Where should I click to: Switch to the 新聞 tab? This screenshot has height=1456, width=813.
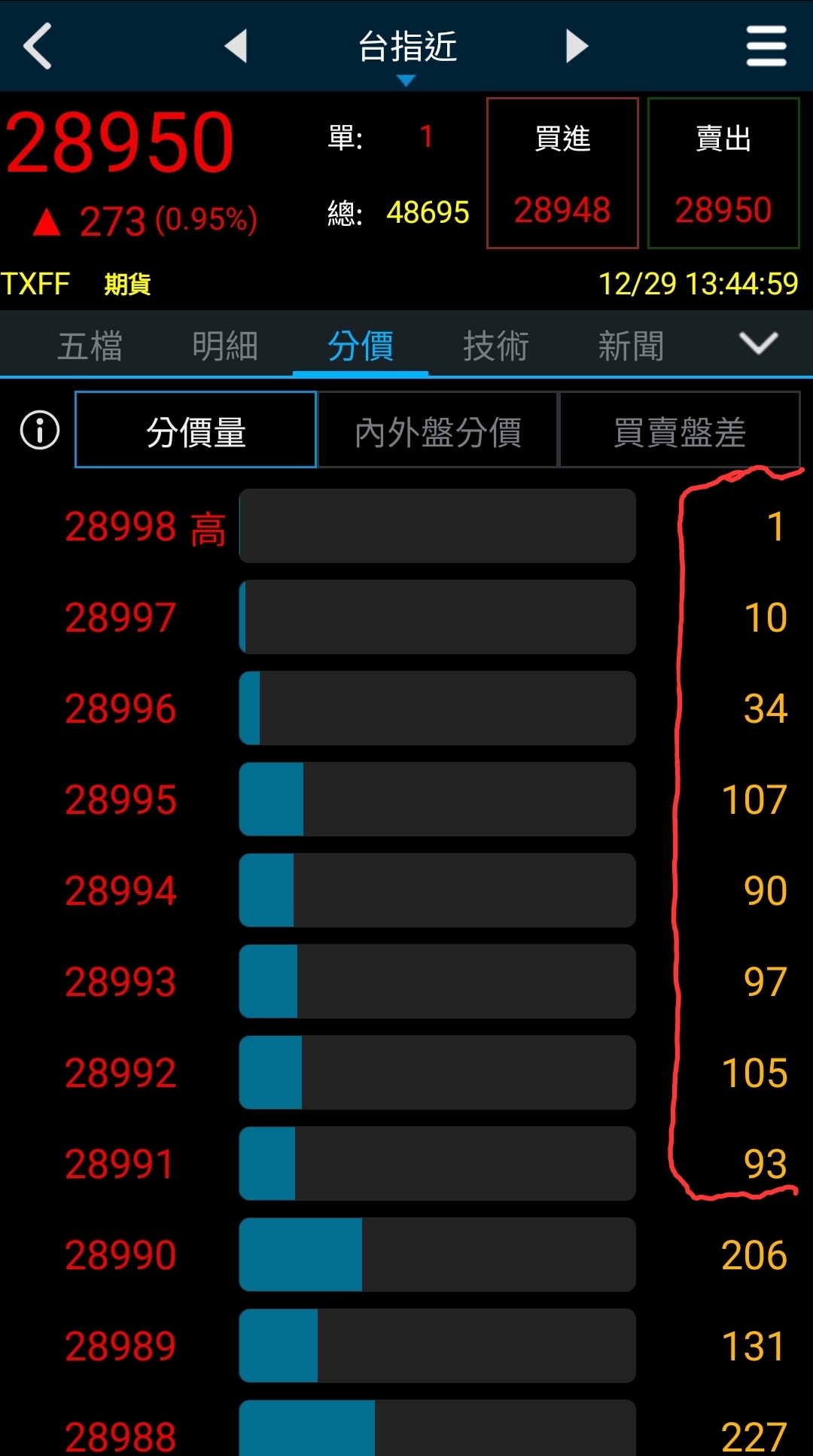(631, 346)
